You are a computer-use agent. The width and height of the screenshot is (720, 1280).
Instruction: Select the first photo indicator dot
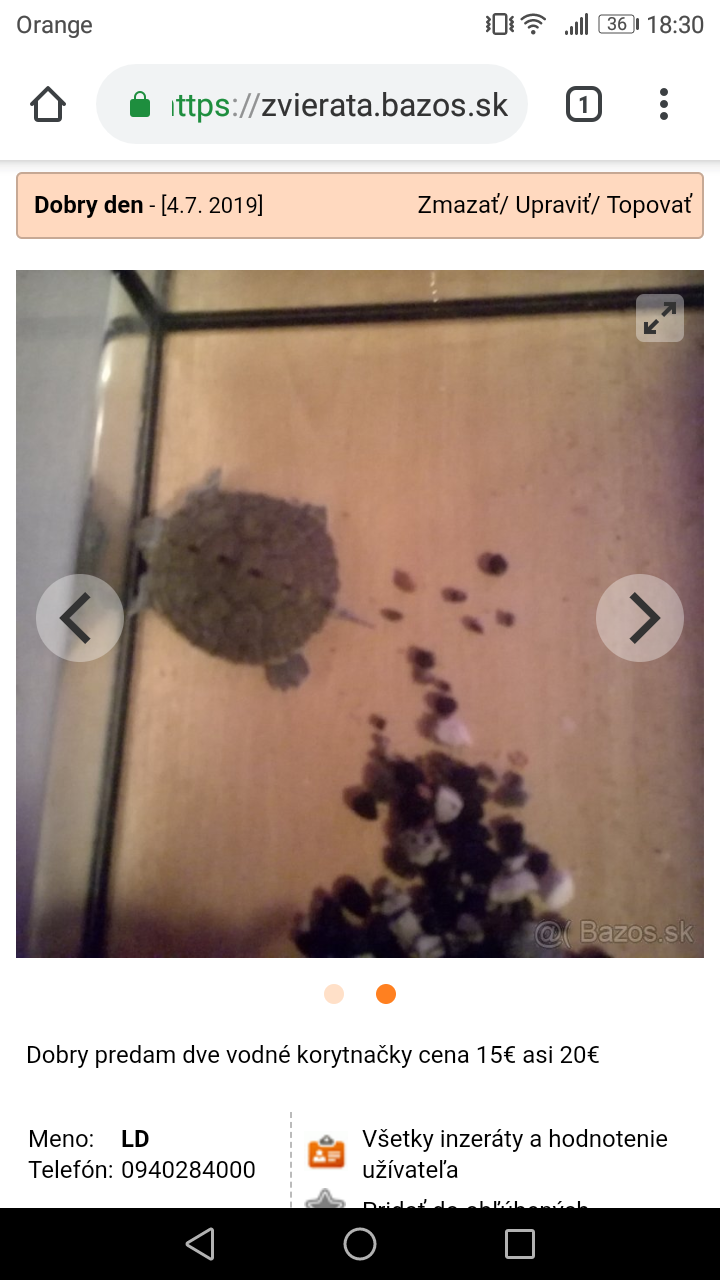coord(334,994)
